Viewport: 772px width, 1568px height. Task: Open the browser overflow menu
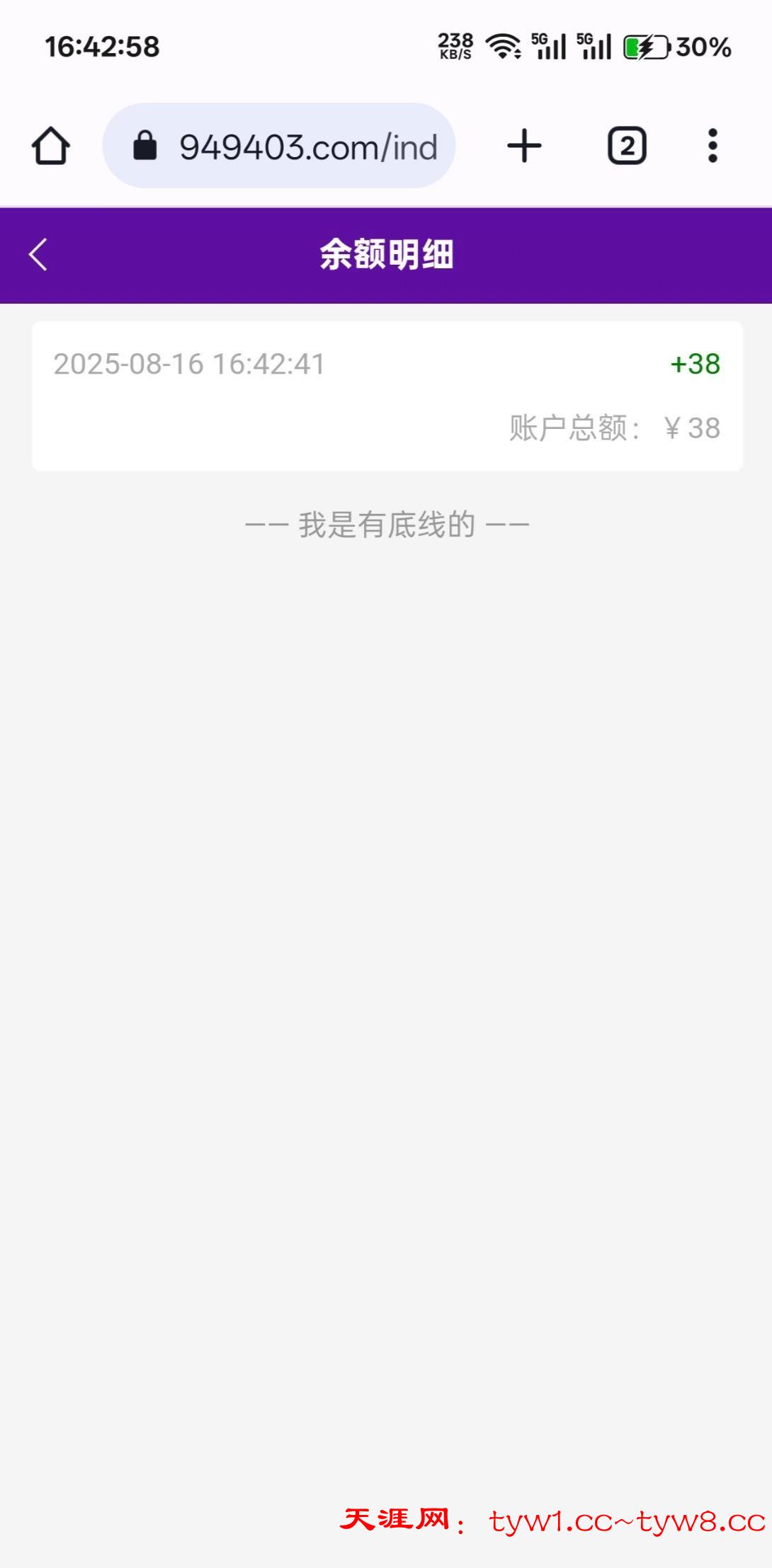pos(713,147)
